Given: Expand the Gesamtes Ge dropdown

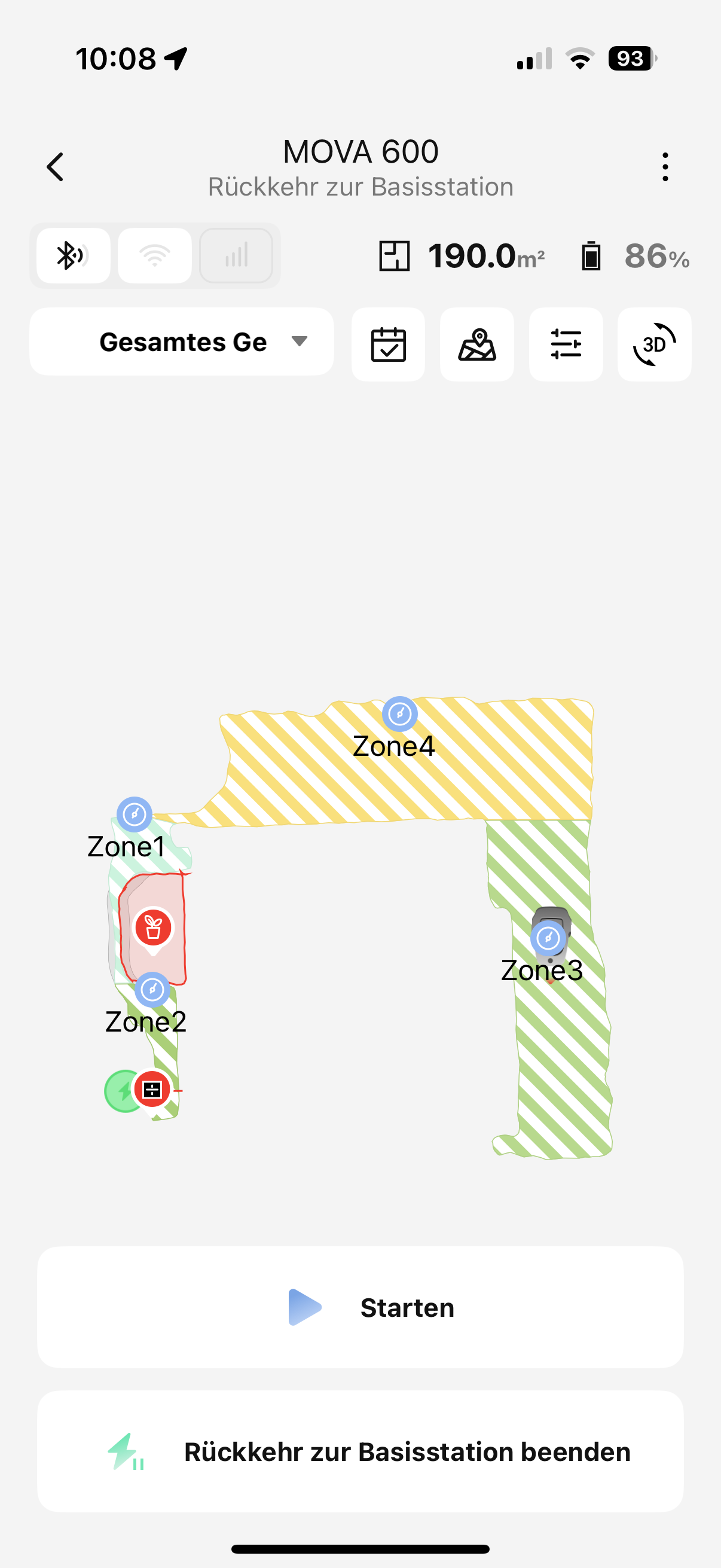Looking at the screenshot, I should 181,341.
